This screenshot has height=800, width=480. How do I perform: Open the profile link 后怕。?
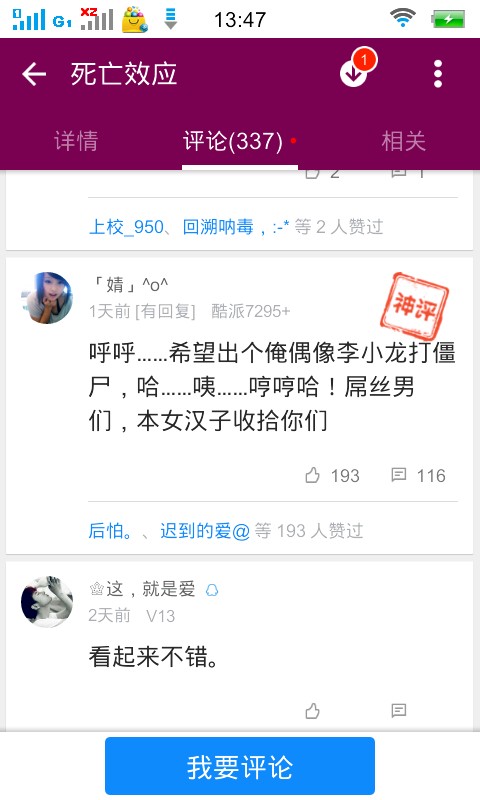(x=111, y=531)
